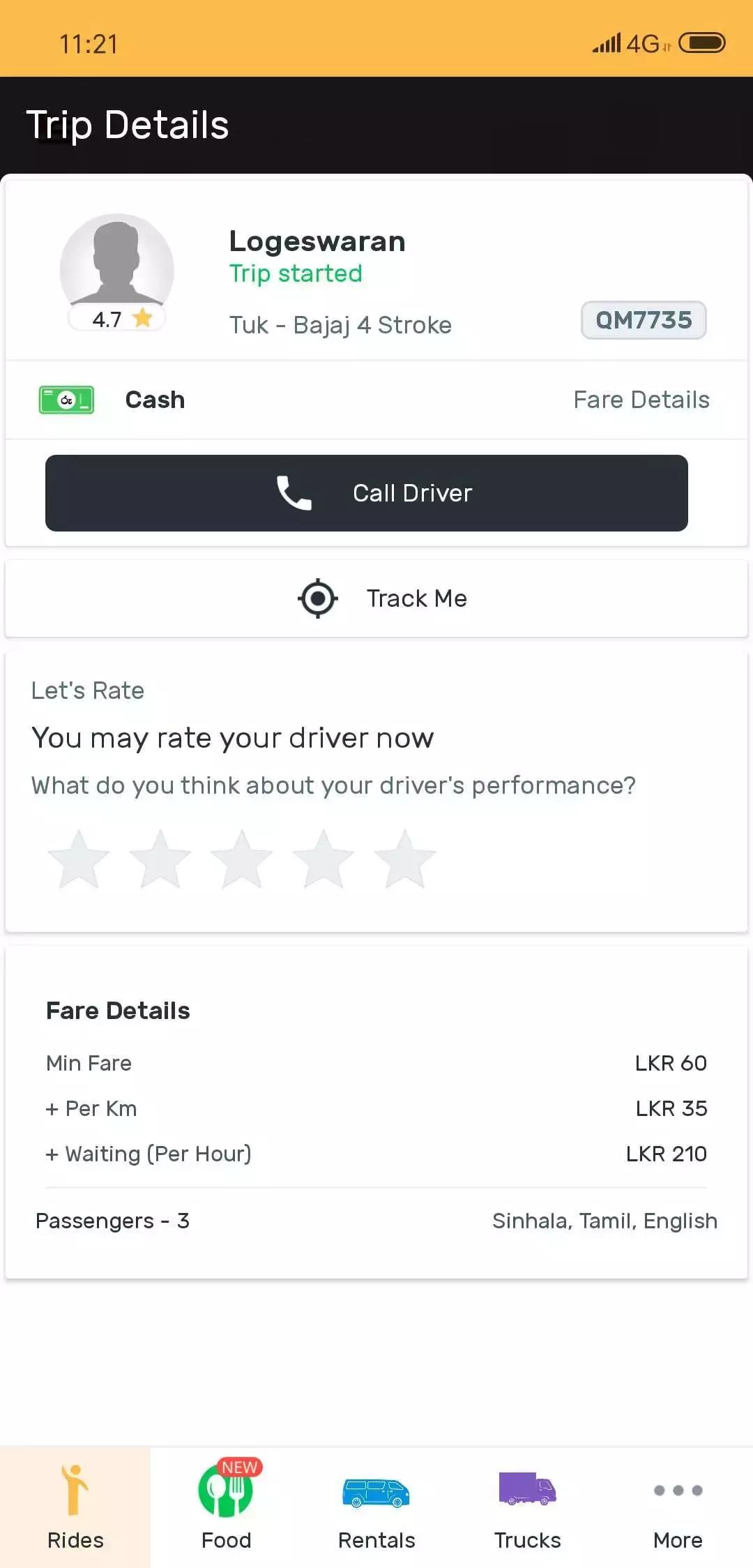Image resolution: width=753 pixels, height=1568 pixels.
Task: Rate the driver one star
Action: [79, 859]
